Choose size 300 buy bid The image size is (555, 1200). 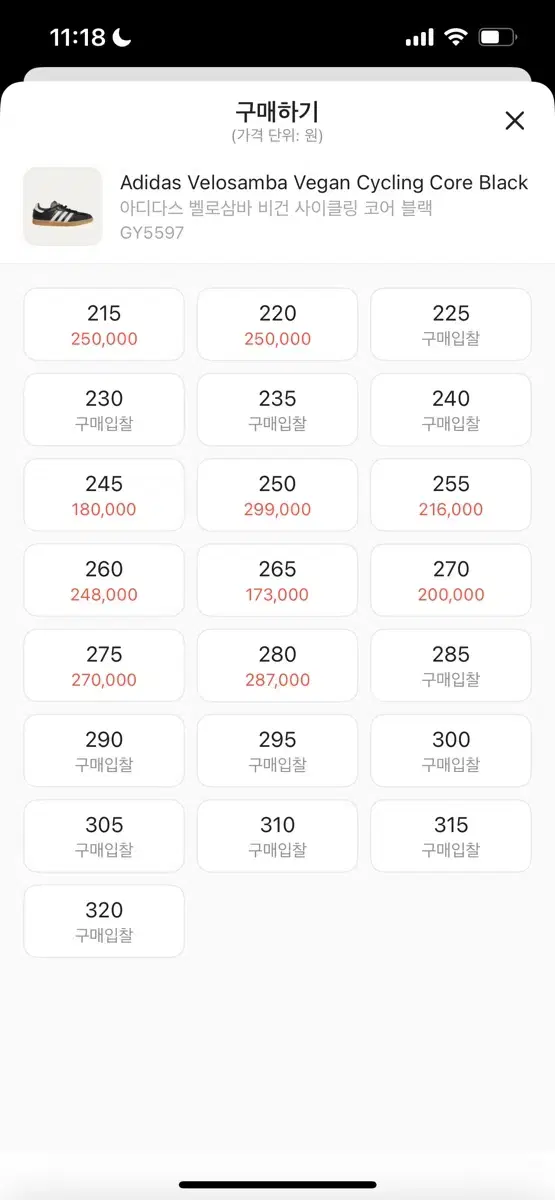click(451, 751)
